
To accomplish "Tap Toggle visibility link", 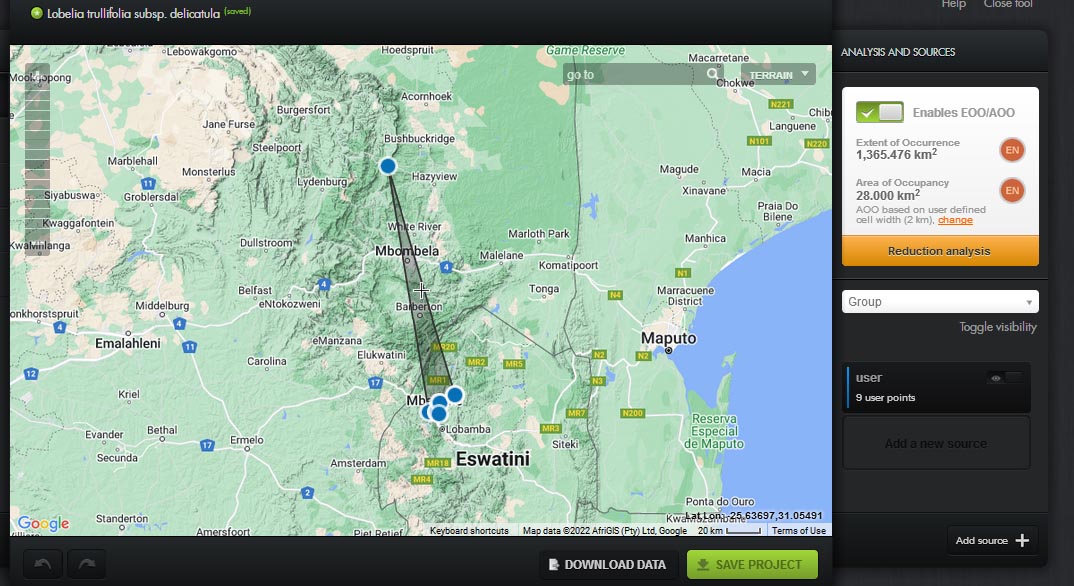I will point(997,327).
